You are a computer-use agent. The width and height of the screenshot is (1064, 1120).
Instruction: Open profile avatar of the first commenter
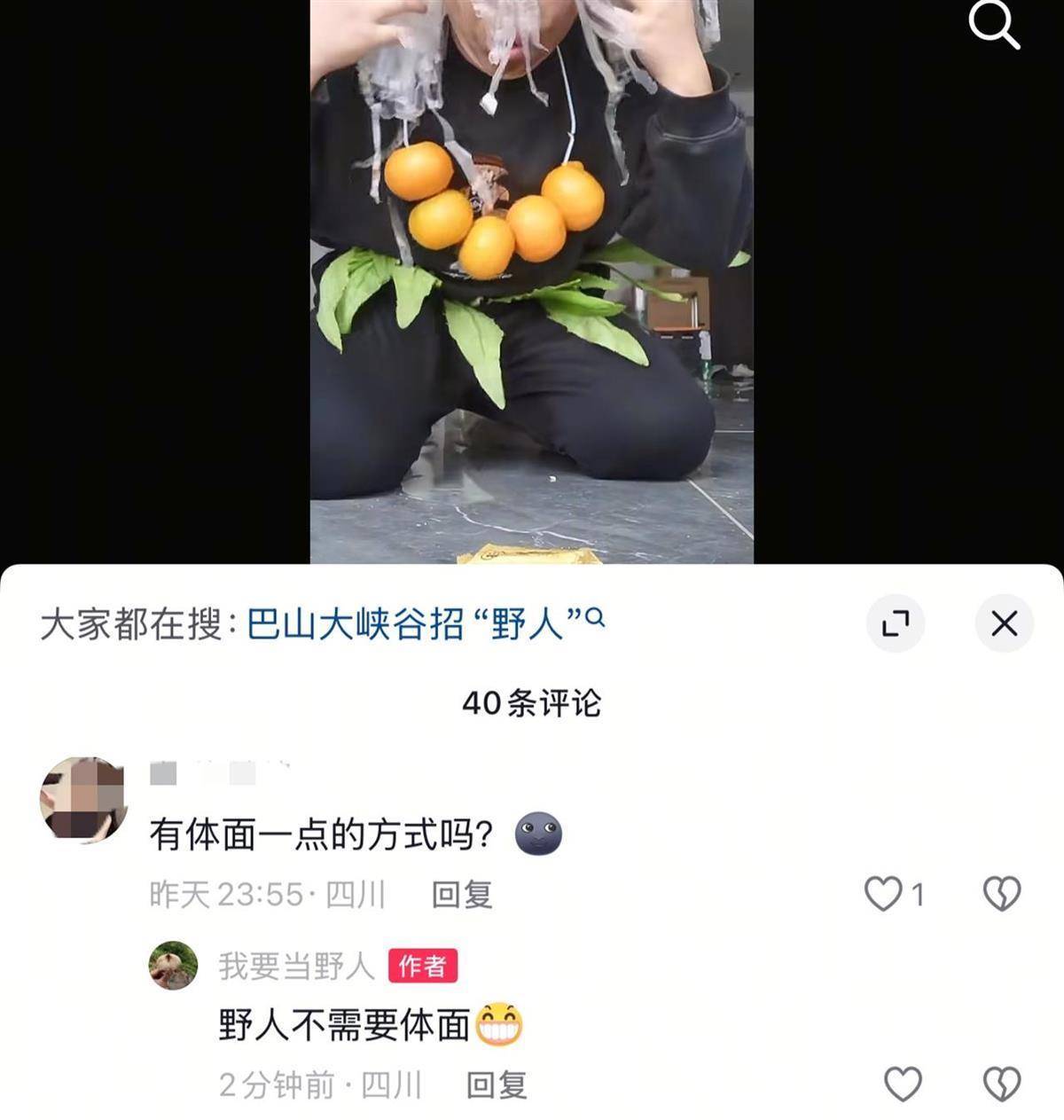[82, 799]
